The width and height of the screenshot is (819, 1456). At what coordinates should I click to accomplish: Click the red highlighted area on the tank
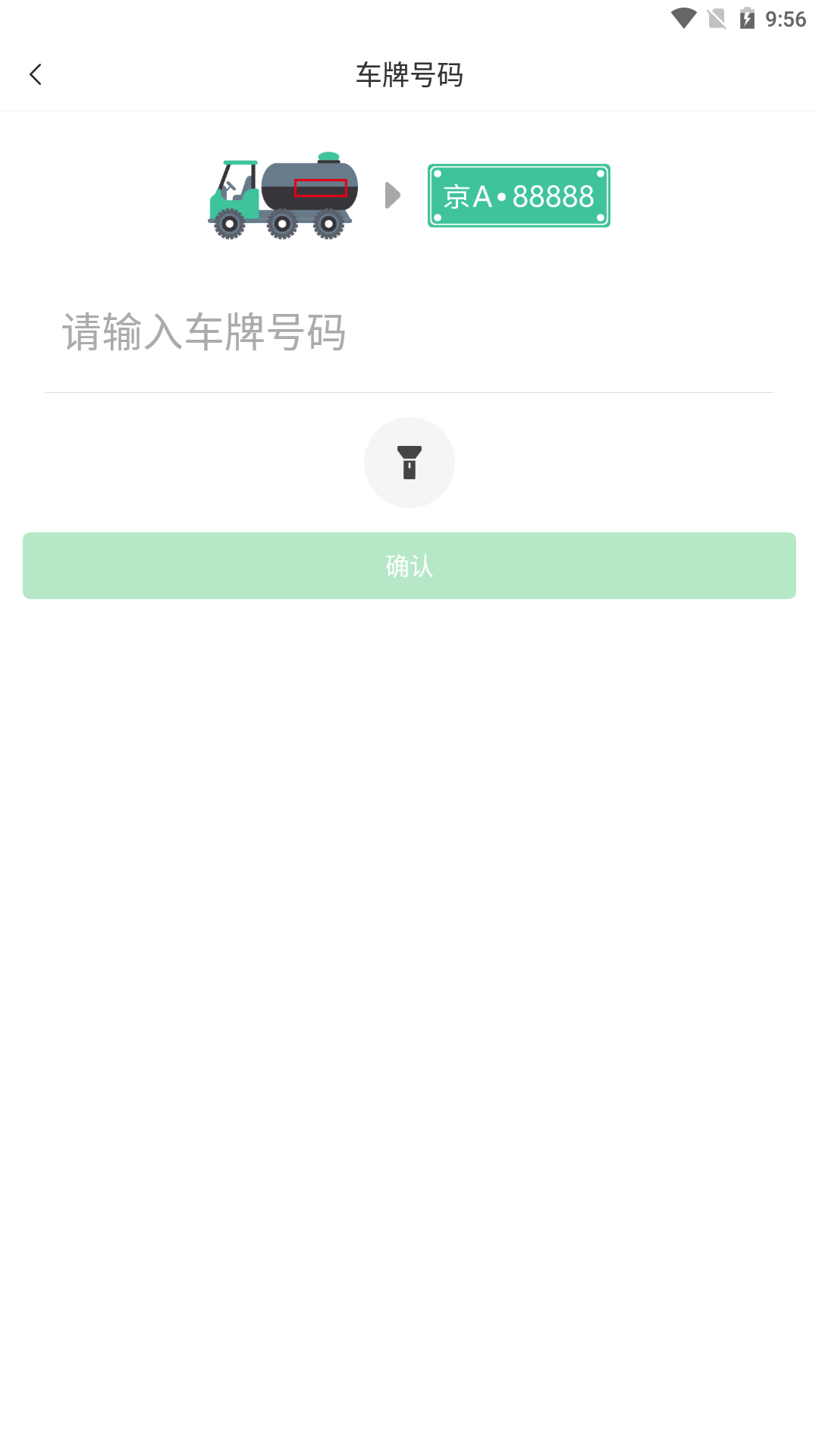point(321,187)
